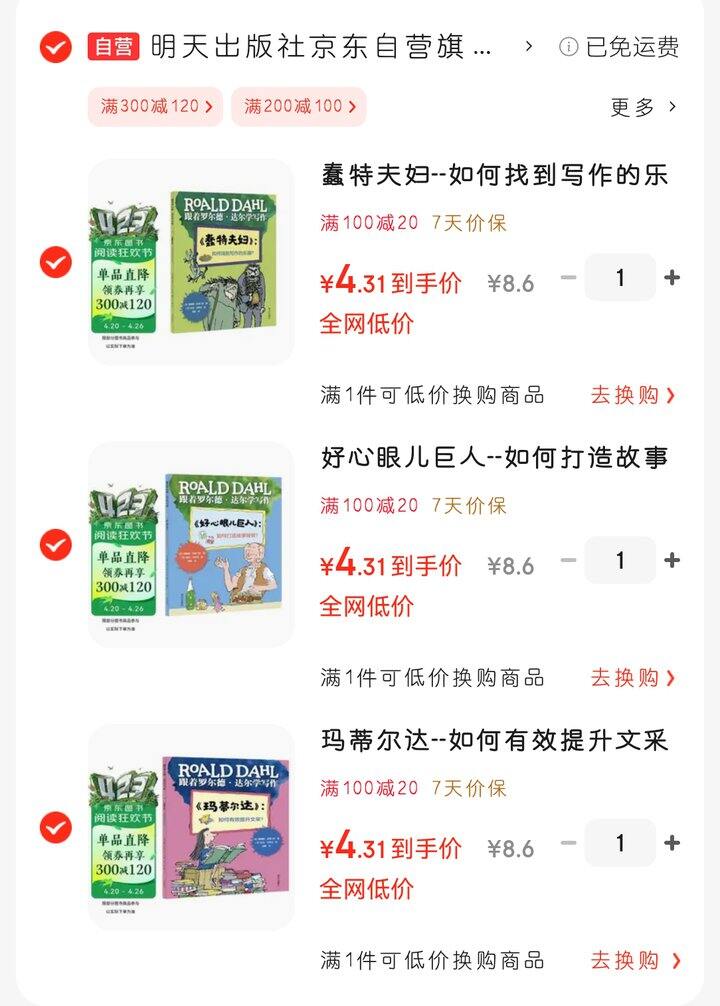This screenshot has width=720, height=1006.
Task: Expand more promotions via 更多
Action: 636,105
